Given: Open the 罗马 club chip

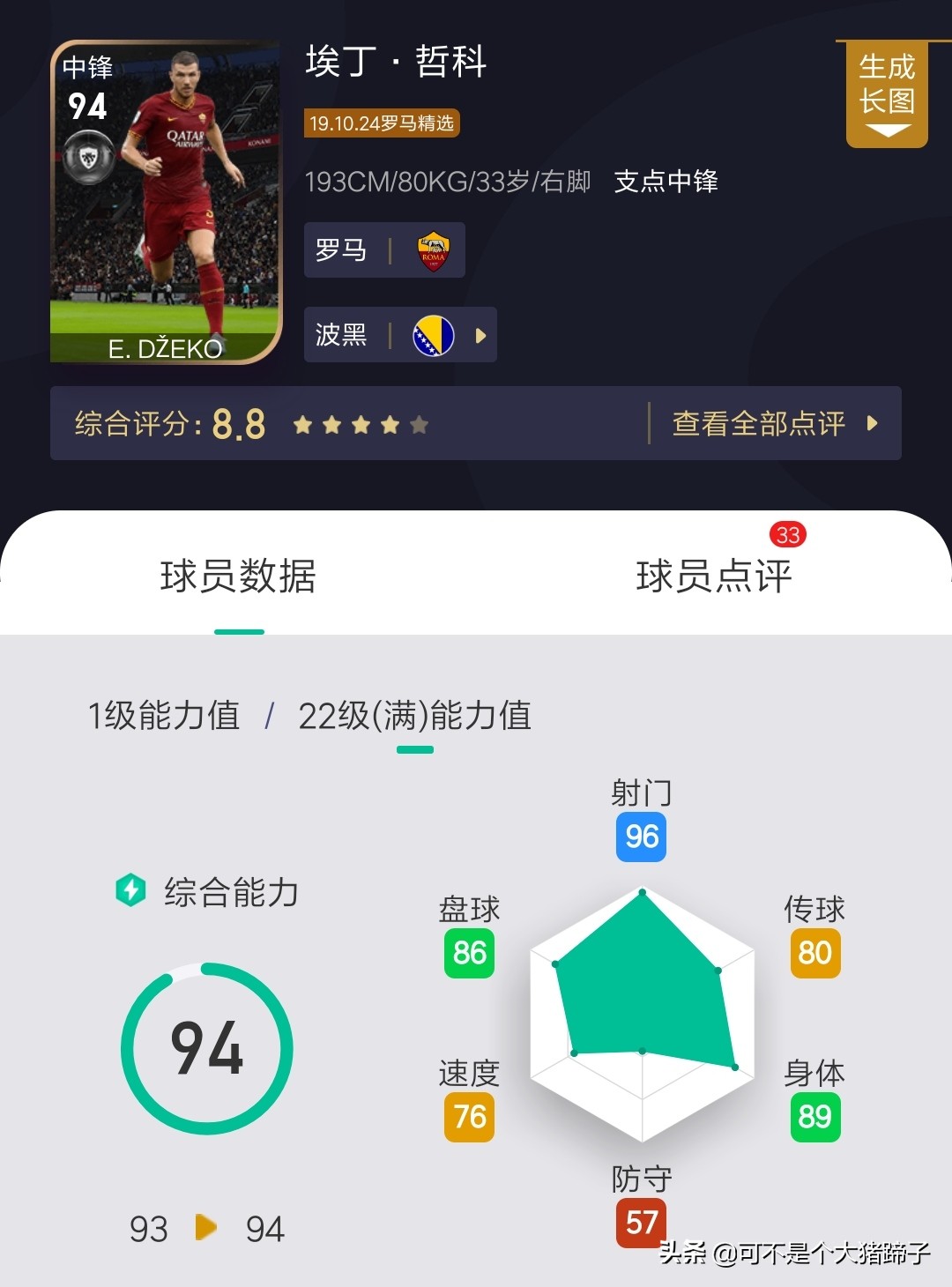Looking at the screenshot, I should click(383, 250).
